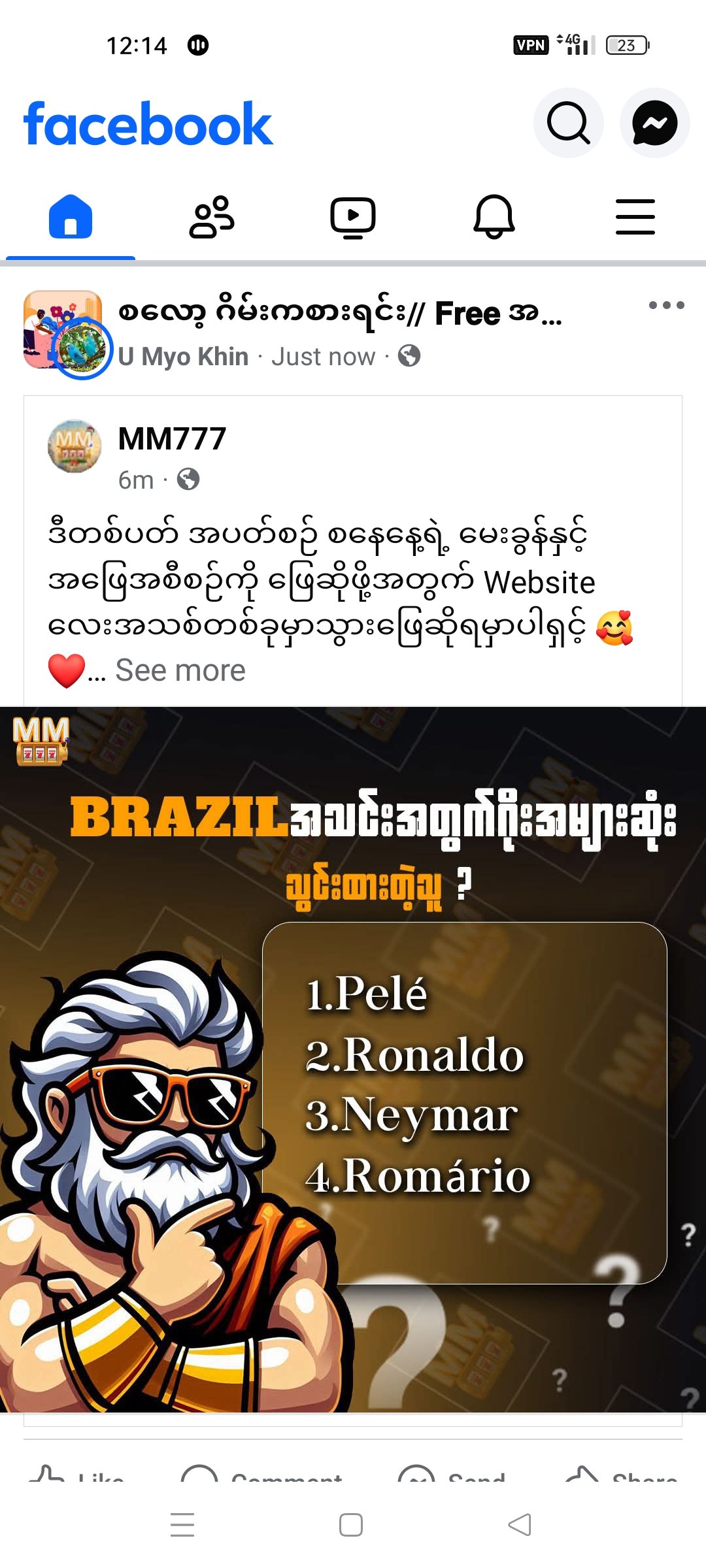This screenshot has width=706, height=1568.
Task: Open post options three-dot menu
Action: (x=666, y=305)
